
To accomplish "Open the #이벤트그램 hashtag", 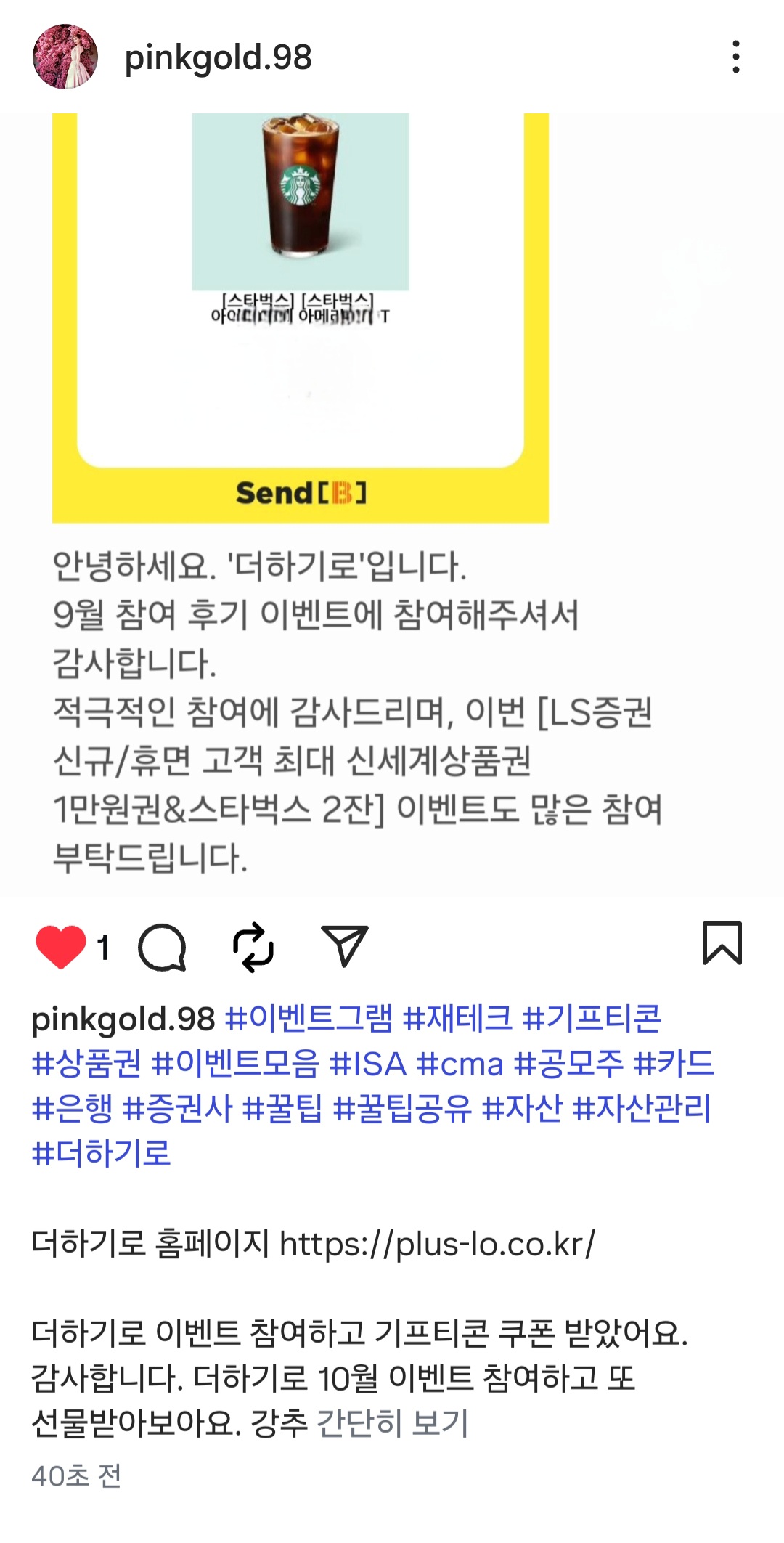I will tap(309, 1018).
